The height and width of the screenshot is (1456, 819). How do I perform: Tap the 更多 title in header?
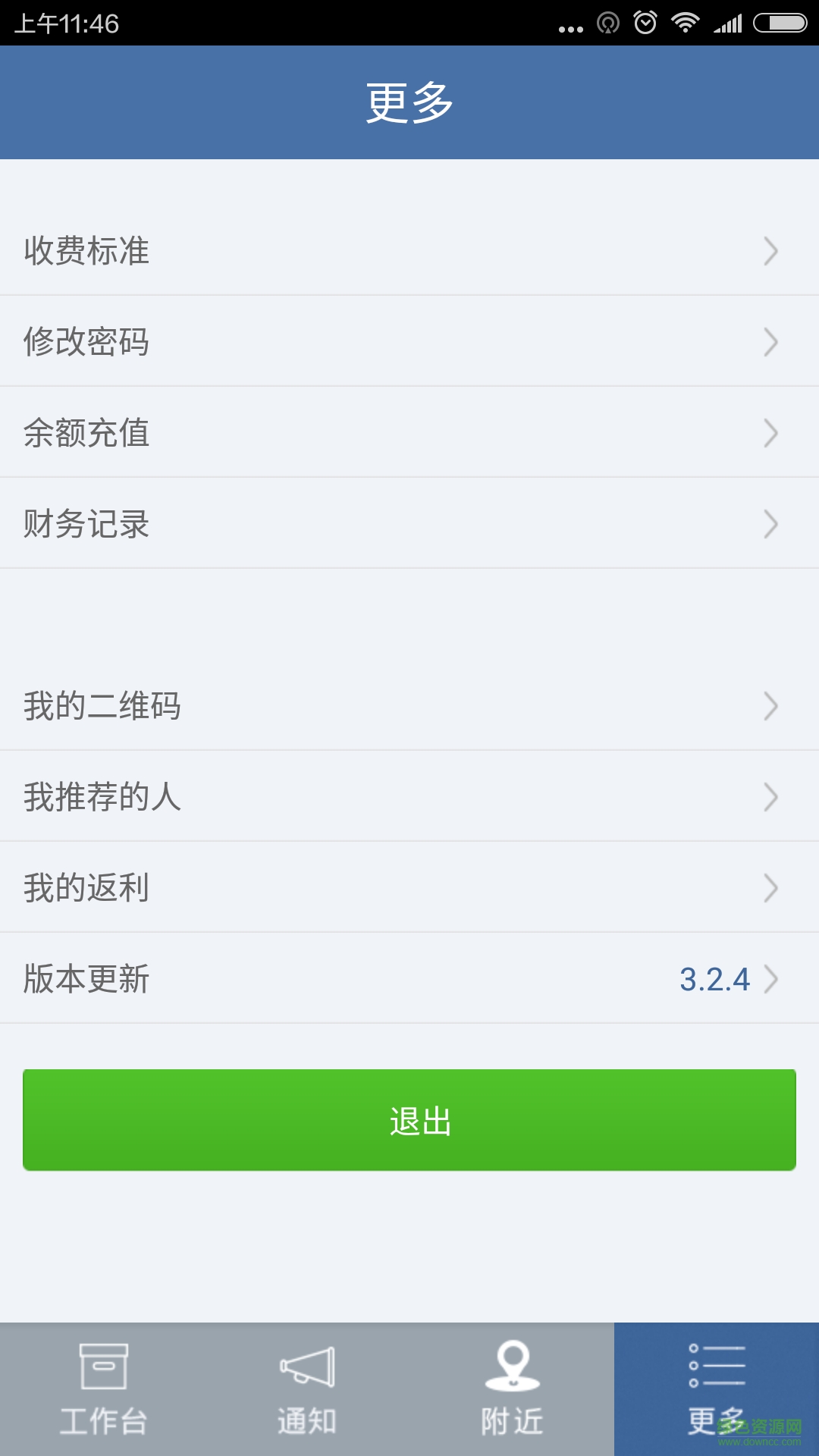coord(409,102)
